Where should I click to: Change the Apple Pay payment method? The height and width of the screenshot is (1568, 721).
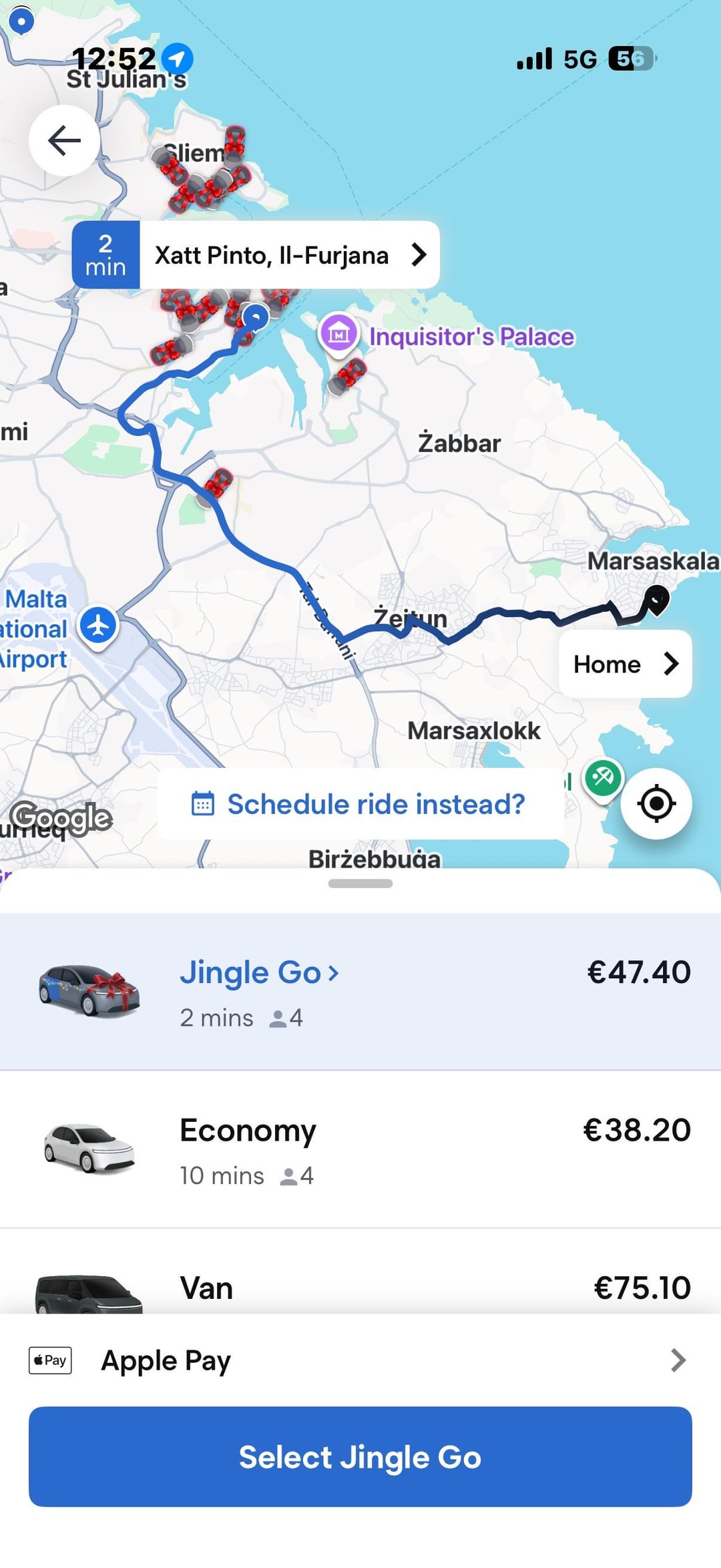coord(360,1360)
